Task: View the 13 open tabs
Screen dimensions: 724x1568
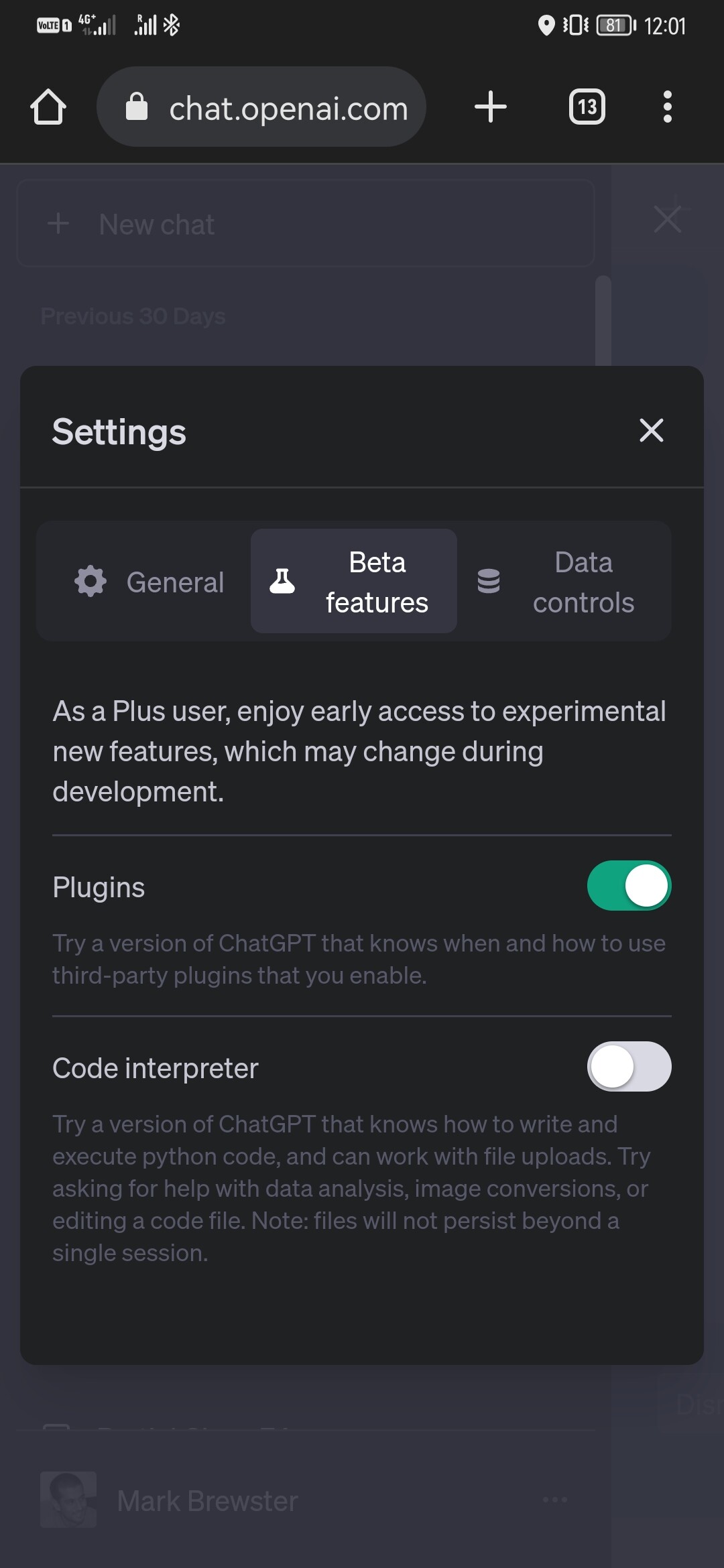Action: tap(587, 107)
